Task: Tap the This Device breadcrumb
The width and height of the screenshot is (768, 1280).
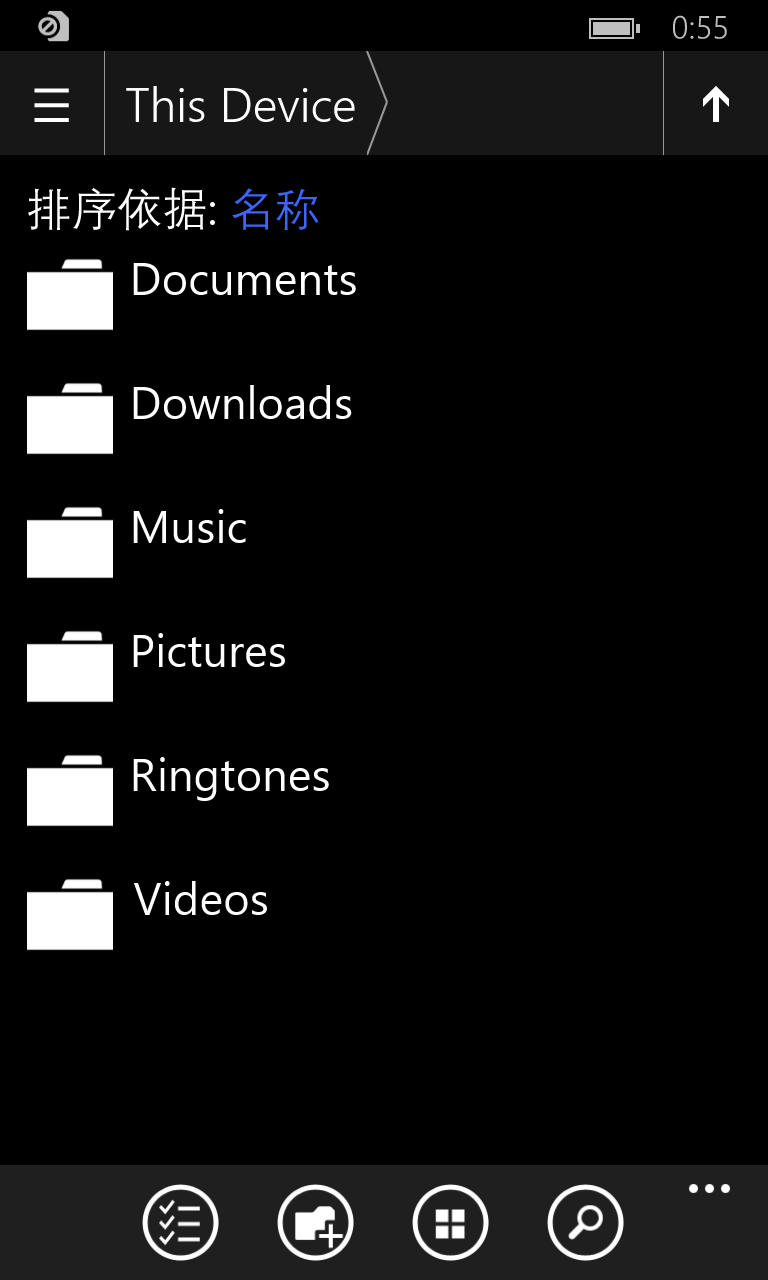Action: [x=240, y=105]
